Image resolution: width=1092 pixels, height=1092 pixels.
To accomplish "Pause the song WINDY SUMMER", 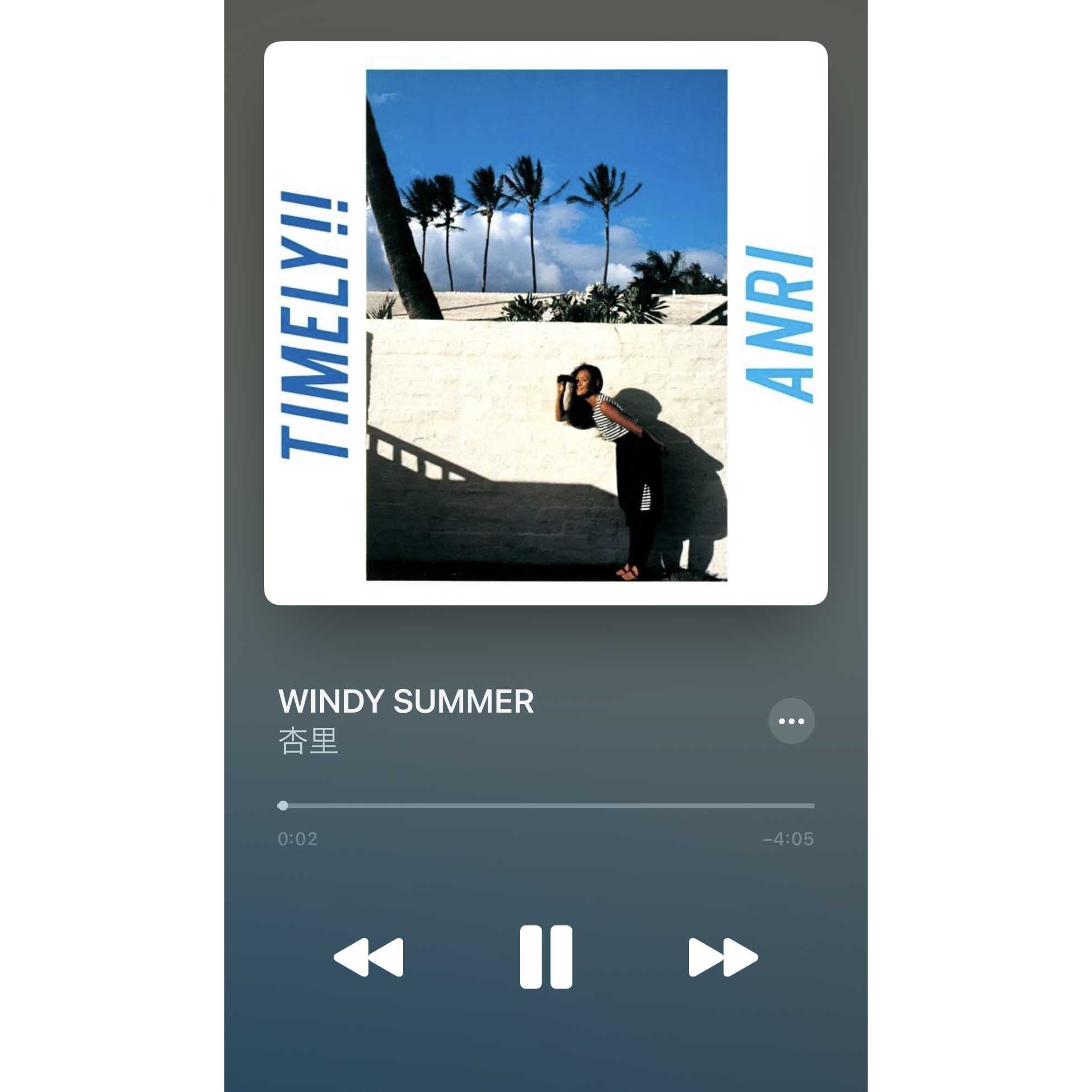I will (x=545, y=957).
